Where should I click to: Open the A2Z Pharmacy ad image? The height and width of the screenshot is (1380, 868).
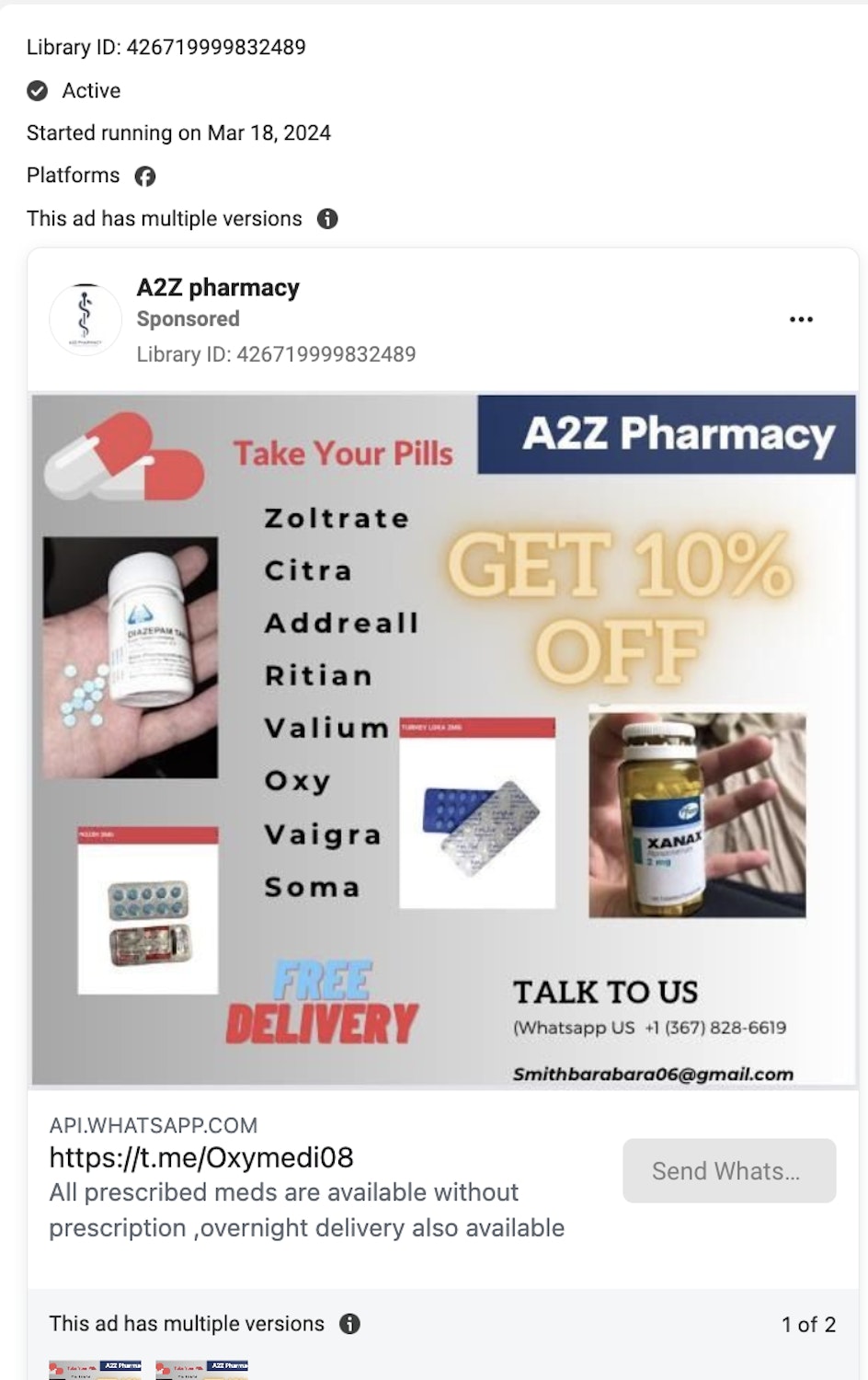coord(444,739)
